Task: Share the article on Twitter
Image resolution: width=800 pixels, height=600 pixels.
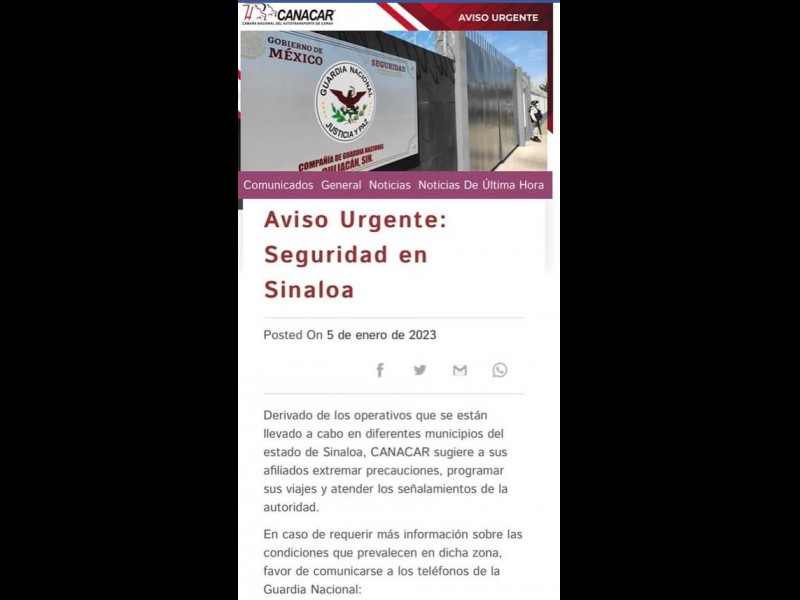Action: point(420,370)
